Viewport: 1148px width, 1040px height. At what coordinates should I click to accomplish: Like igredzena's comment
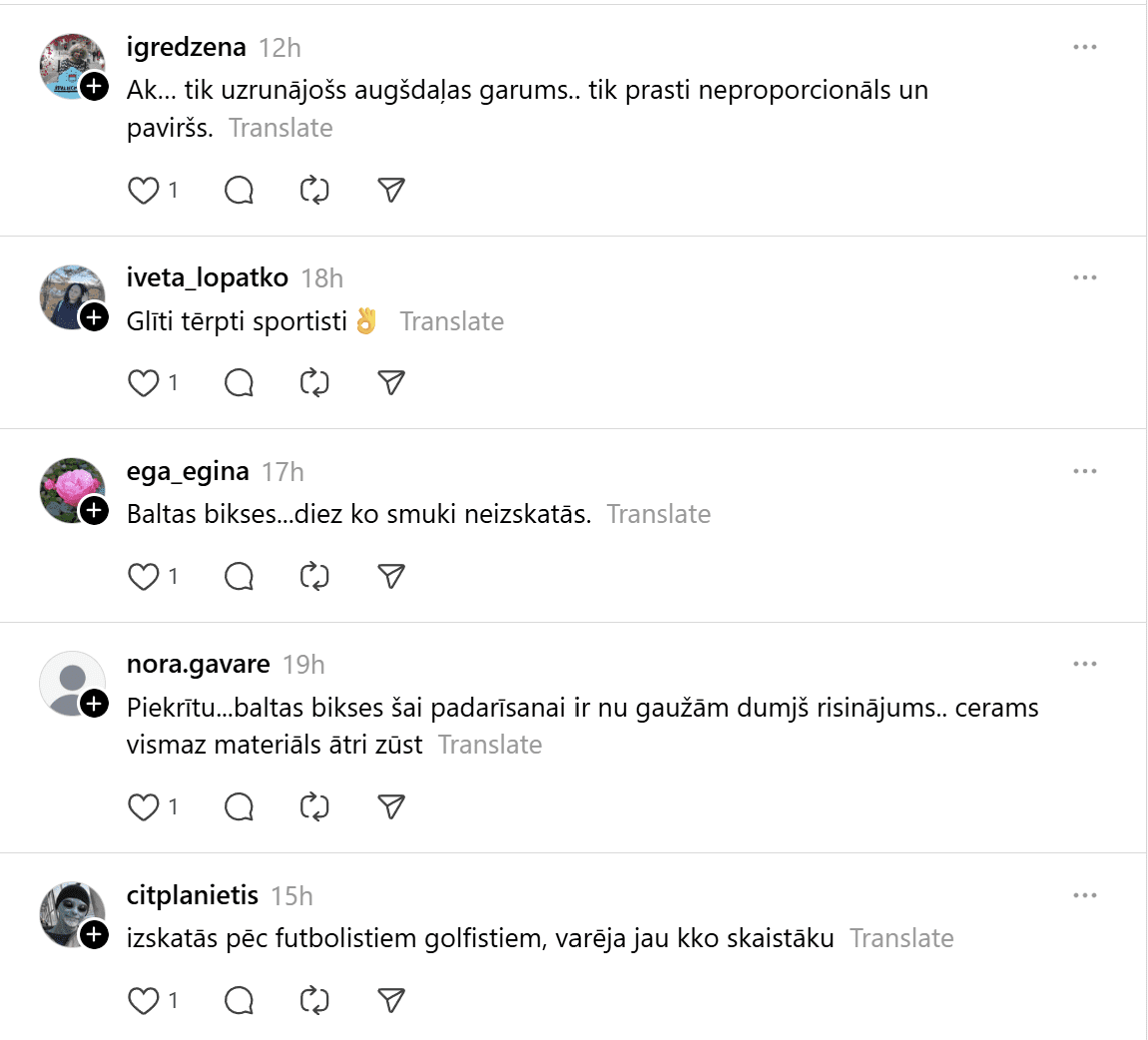[x=144, y=190]
